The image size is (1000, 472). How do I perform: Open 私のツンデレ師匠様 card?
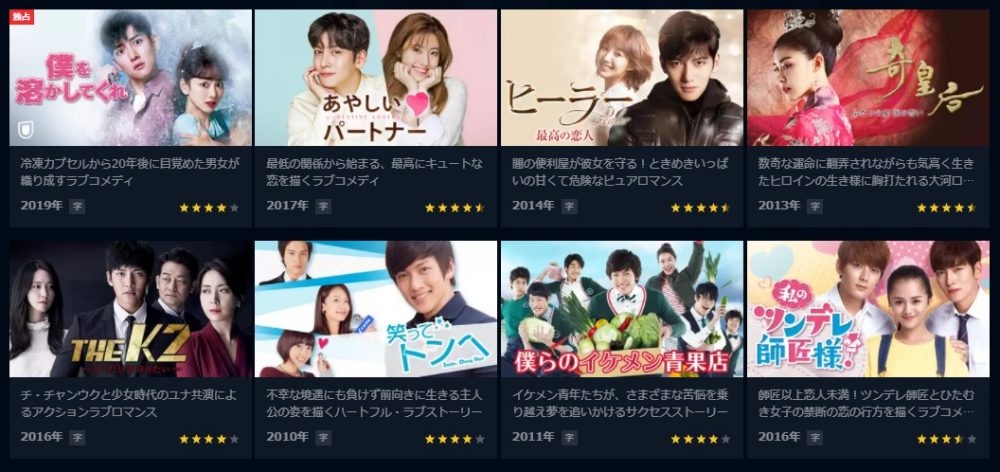click(868, 308)
